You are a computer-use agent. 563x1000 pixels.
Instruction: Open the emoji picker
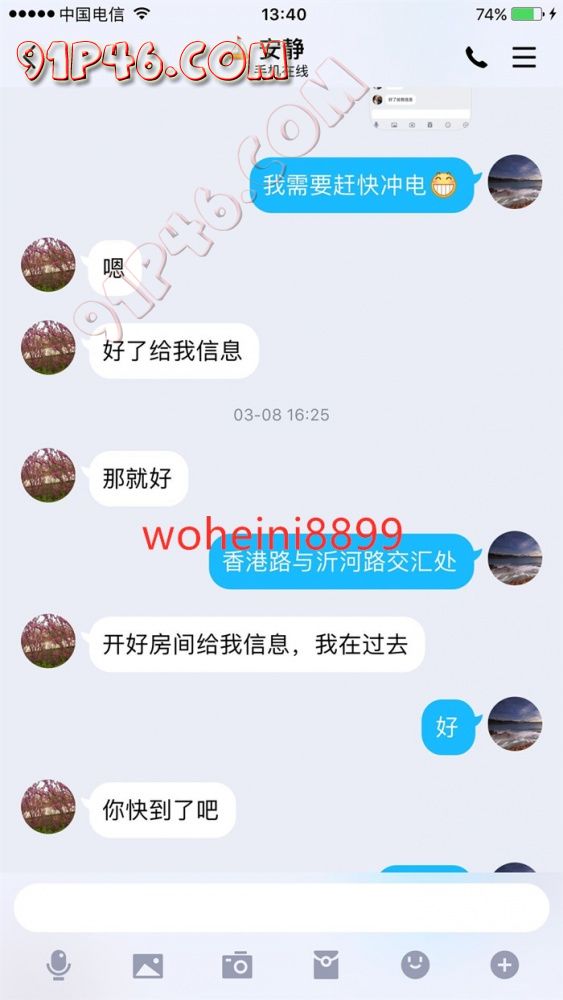tap(415, 965)
